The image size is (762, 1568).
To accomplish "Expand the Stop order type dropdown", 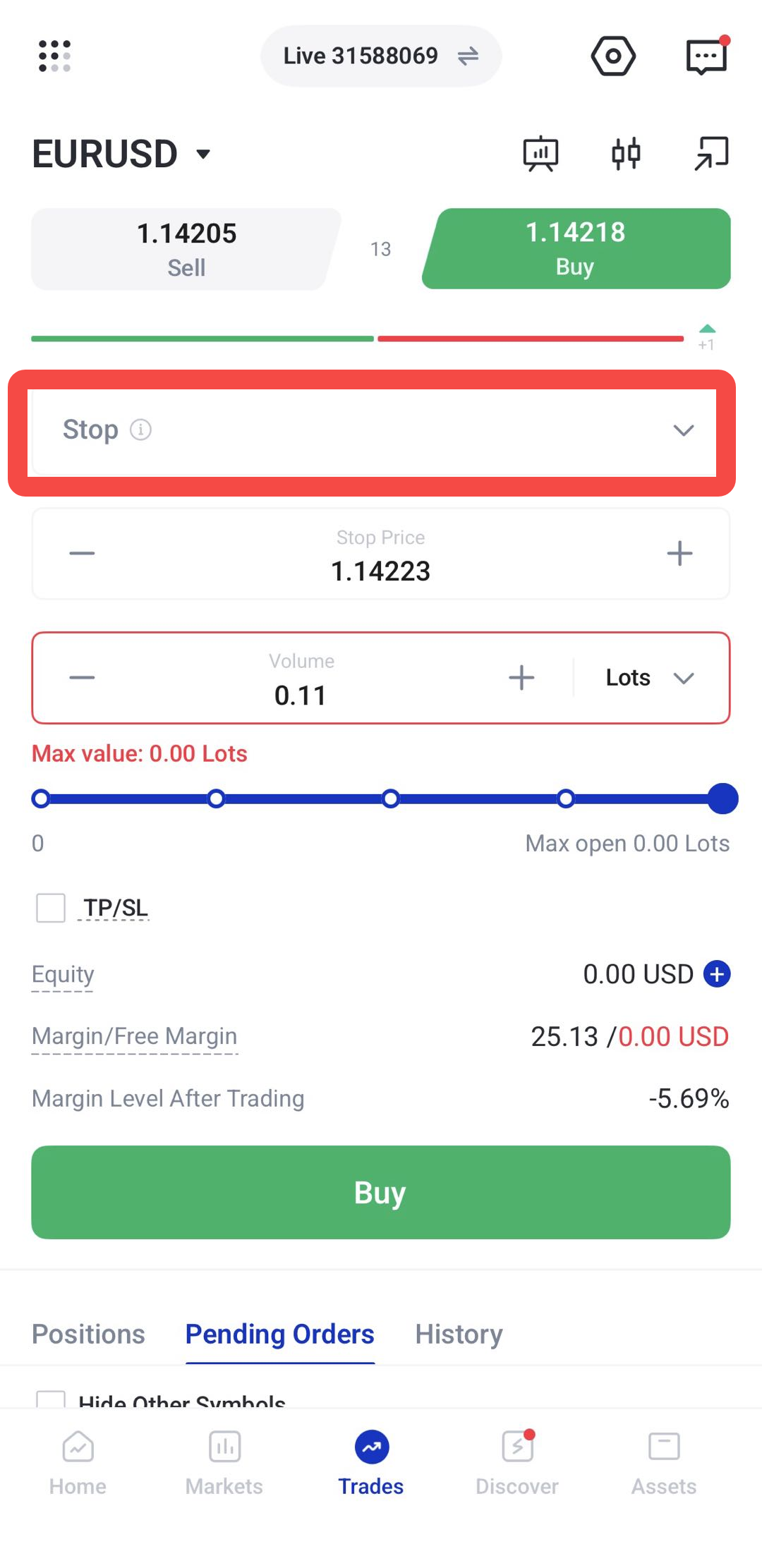I will click(372, 430).
